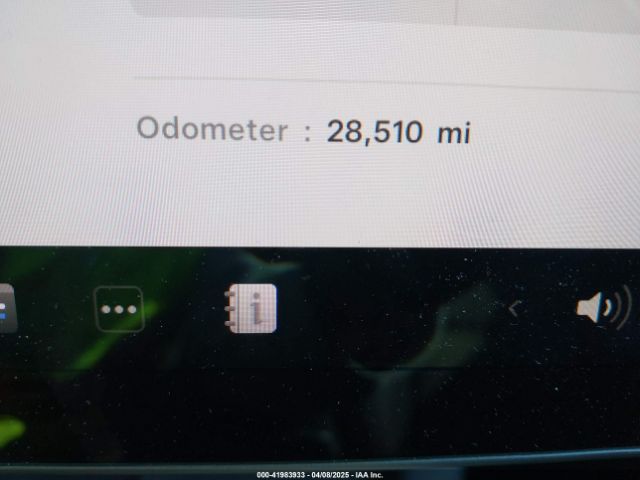640x480 pixels.
Task: Tap the speaker volume icon
Action: click(x=601, y=308)
